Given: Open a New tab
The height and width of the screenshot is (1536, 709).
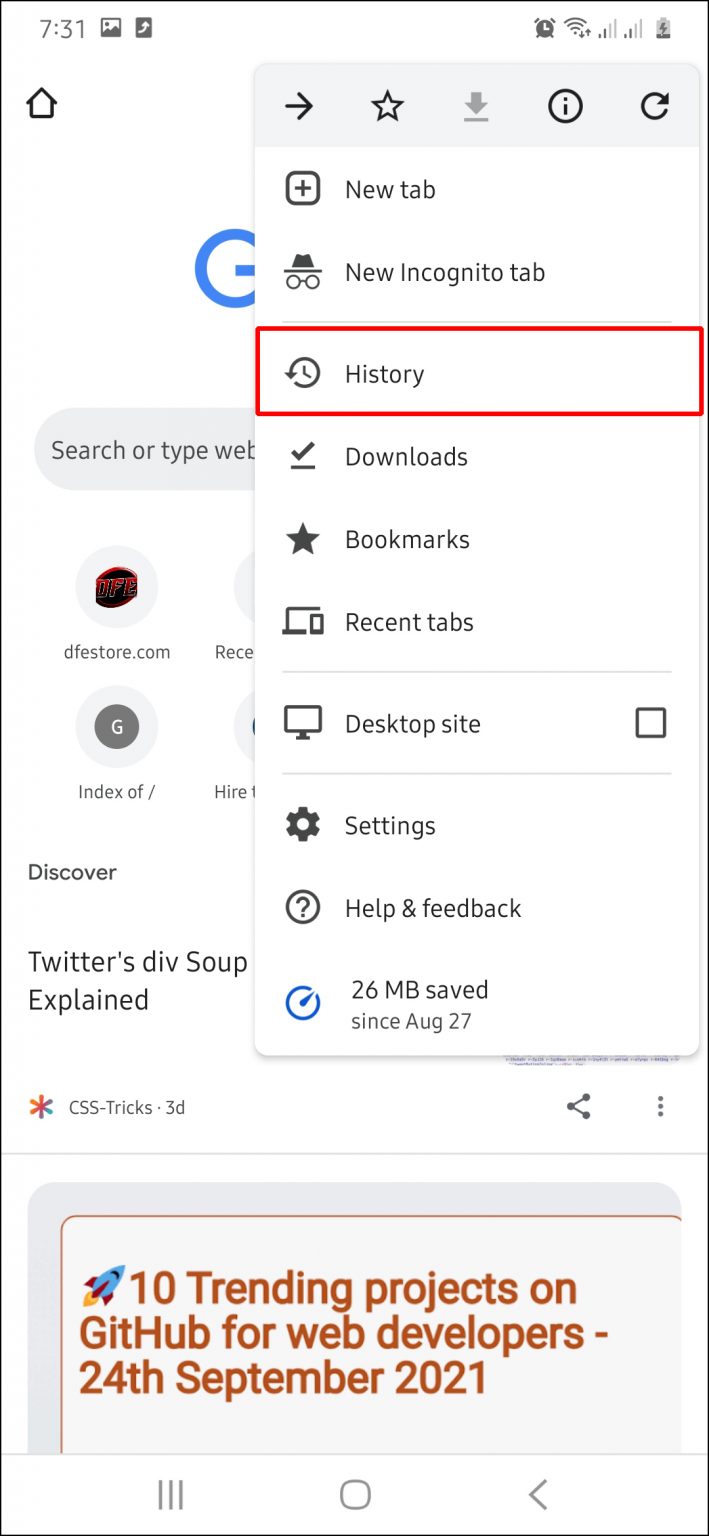Looking at the screenshot, I should 389,189.
